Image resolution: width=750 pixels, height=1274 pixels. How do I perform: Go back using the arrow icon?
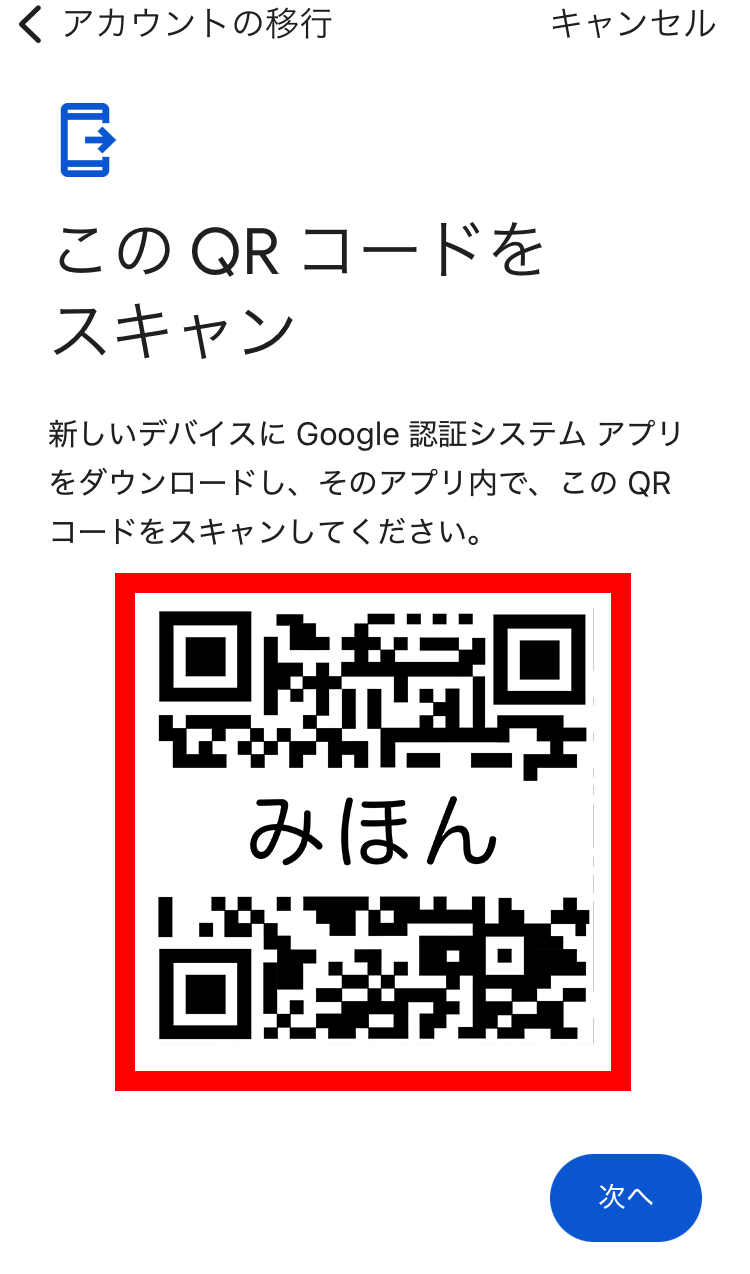tap(32, 24)
